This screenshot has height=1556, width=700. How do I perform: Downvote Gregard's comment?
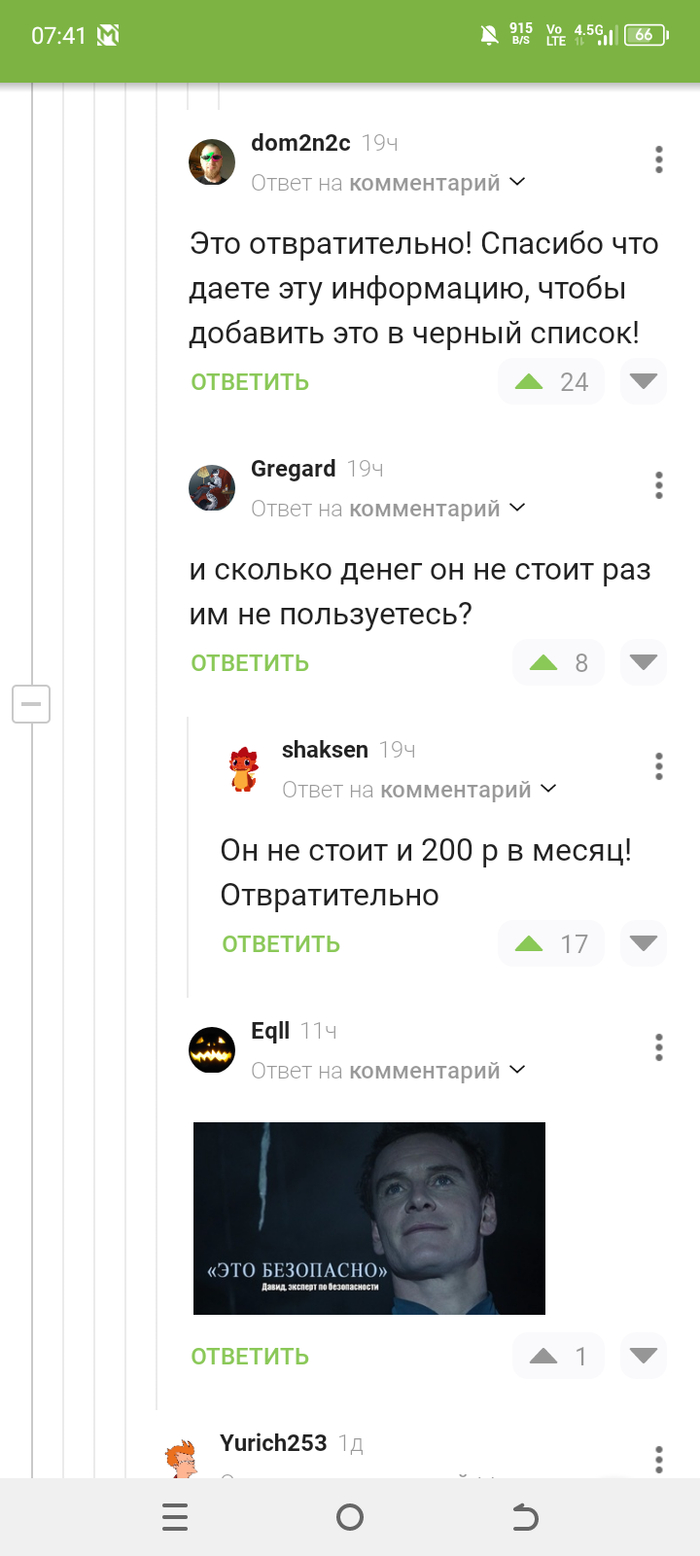[643, 663]
